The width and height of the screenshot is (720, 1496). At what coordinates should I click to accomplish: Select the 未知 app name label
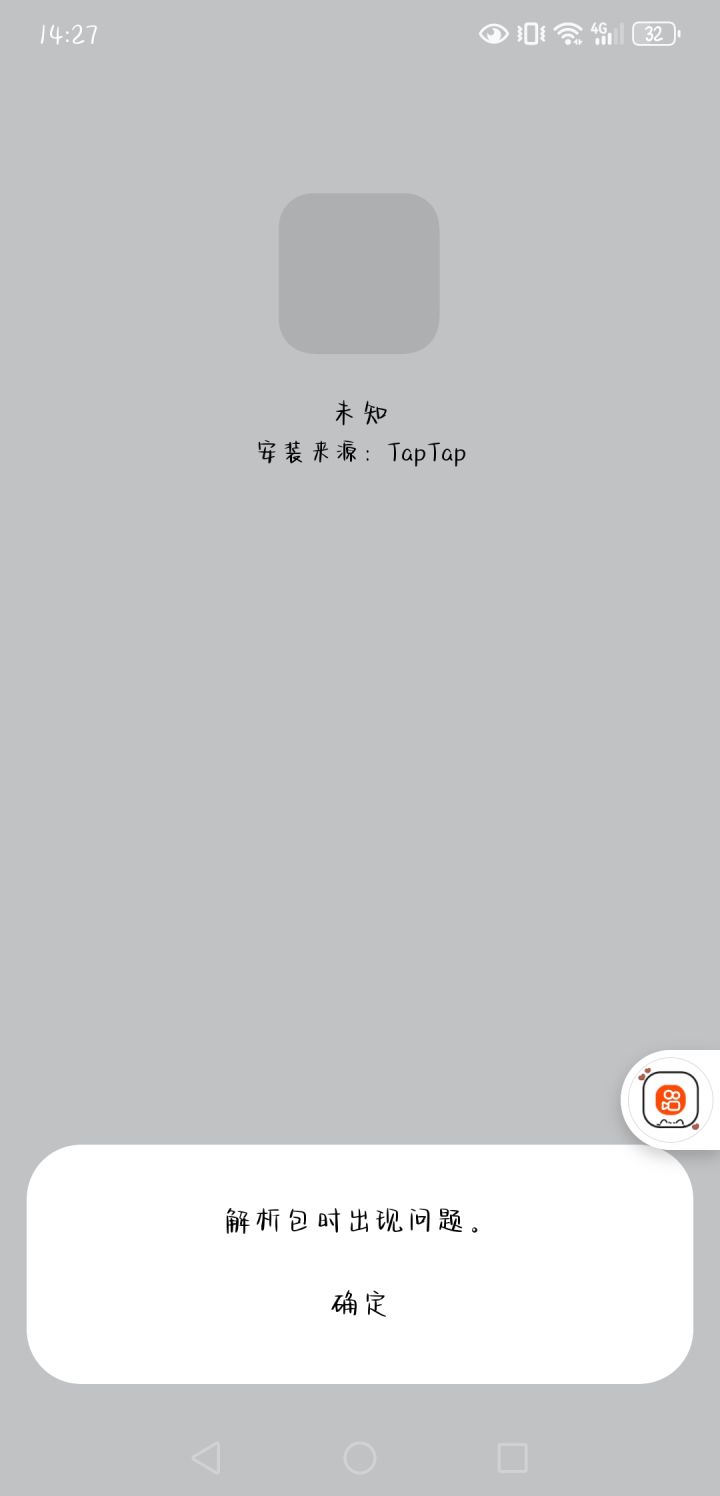(x=360, y=411)
